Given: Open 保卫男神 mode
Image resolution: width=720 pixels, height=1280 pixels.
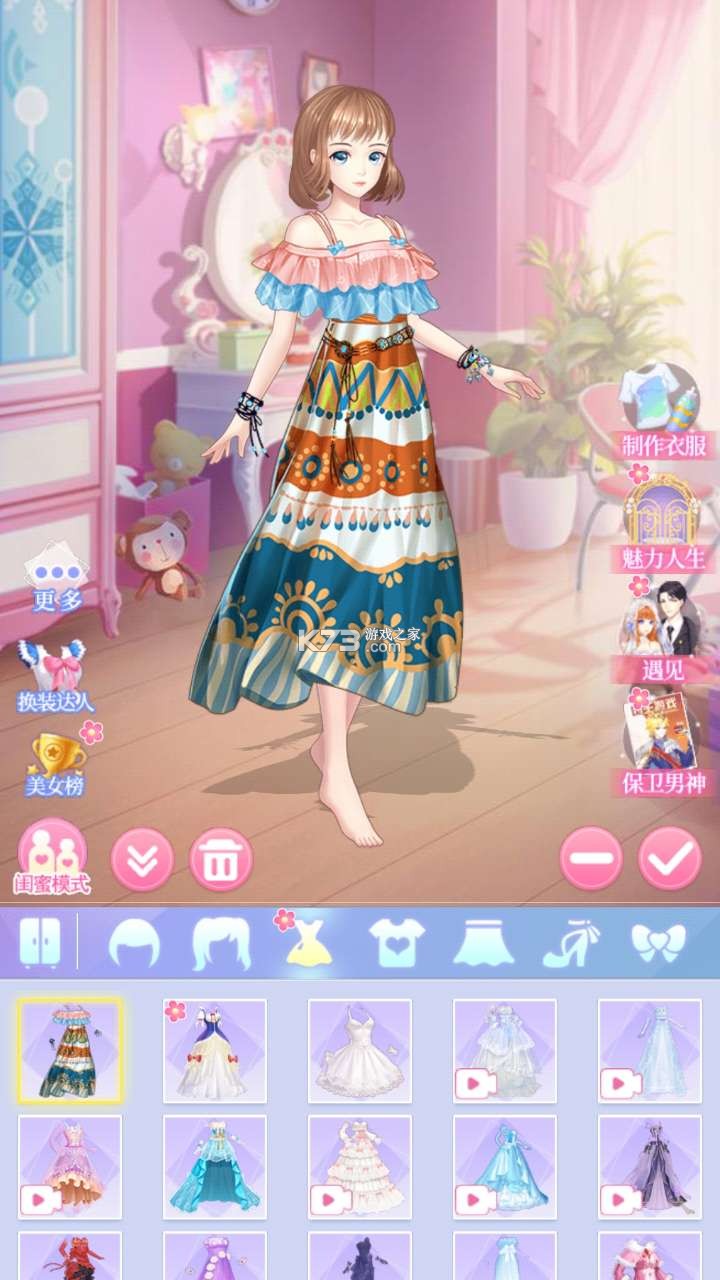Looking at the screenshot, I should (662, 742).
